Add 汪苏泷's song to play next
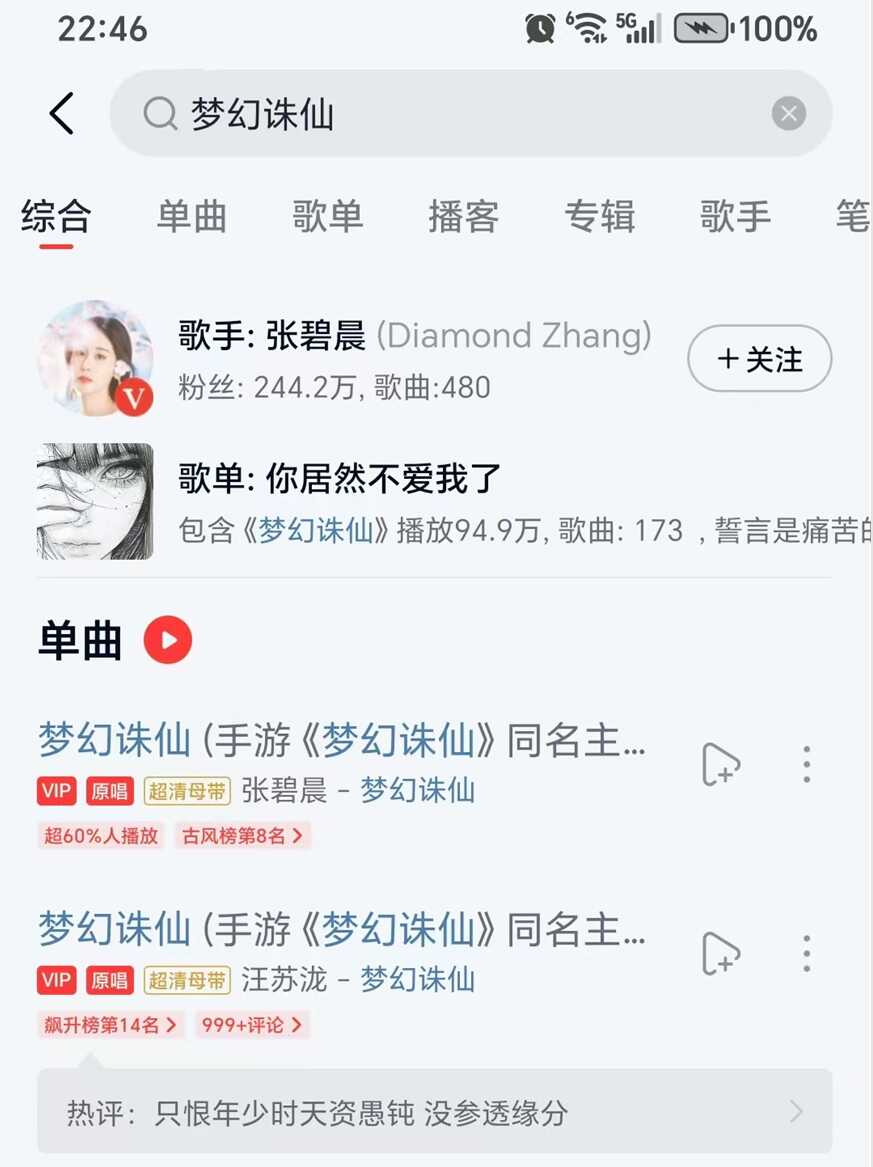This screenshot has width=873, height=1167. click(721, 953)
